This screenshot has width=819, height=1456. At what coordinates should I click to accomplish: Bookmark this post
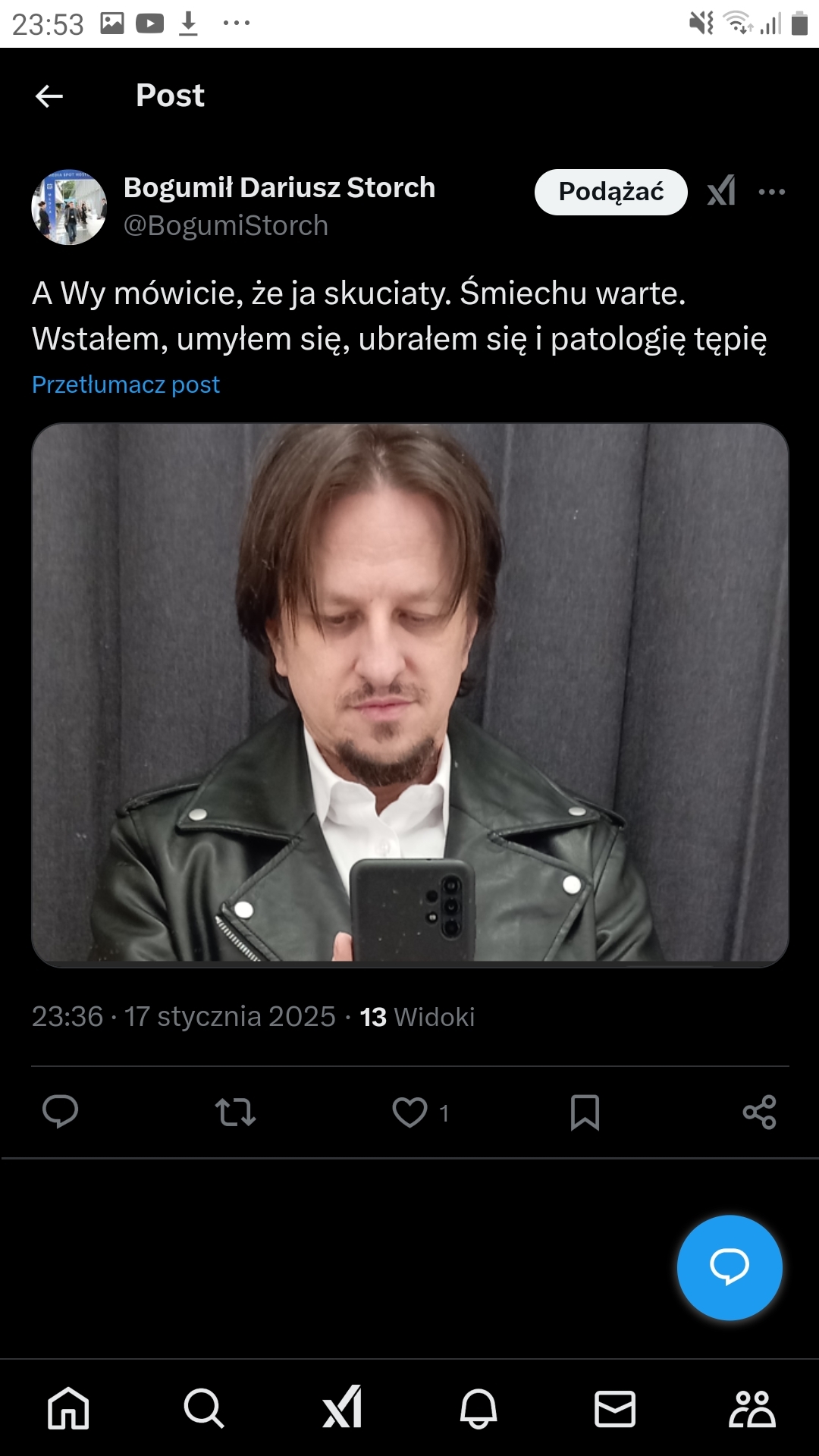click(x=585, y=1112)
